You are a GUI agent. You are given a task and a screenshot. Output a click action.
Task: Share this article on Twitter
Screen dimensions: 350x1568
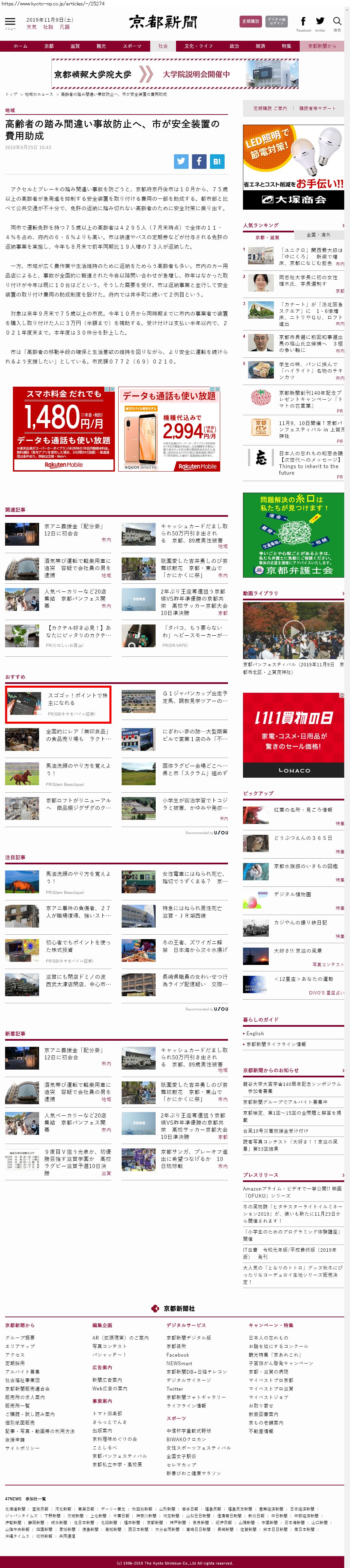(181, 161)
